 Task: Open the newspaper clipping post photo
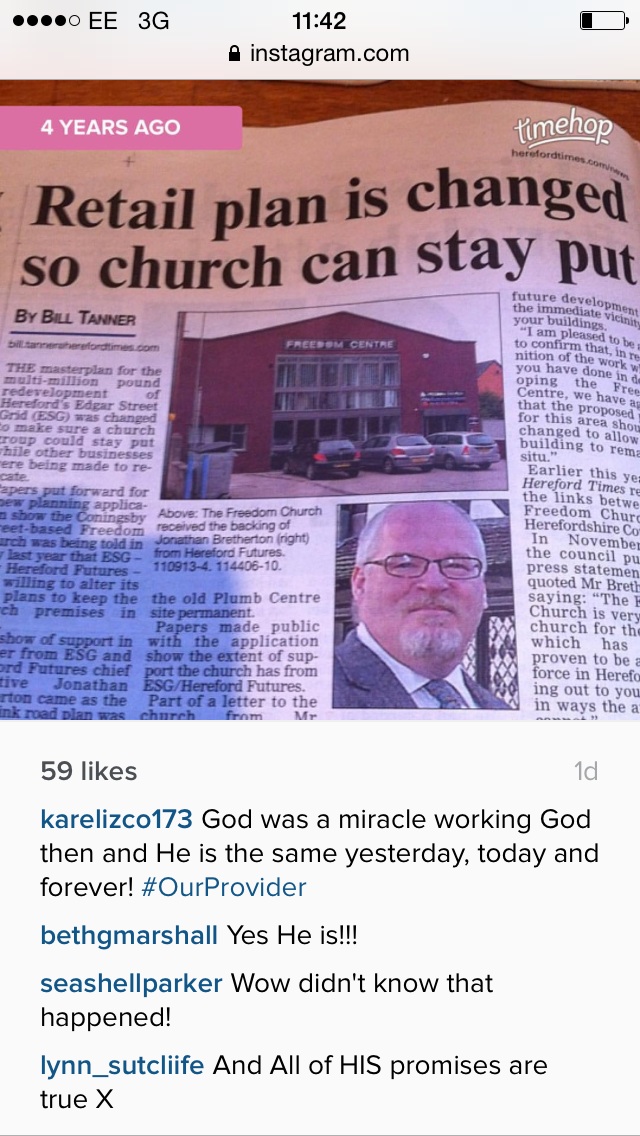[320, 400]
